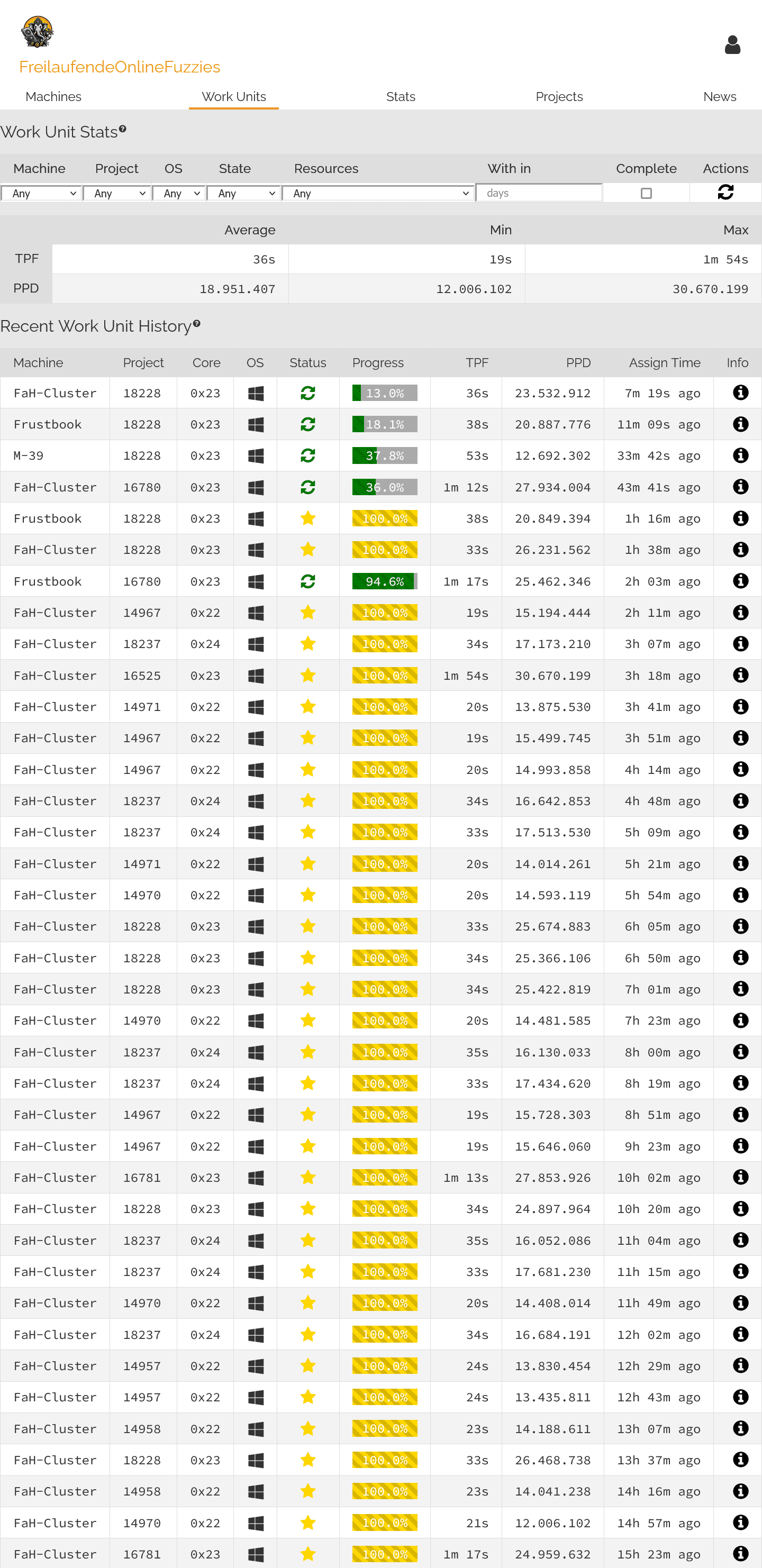The width and height of the screenshot is (762, 1568).
Task: Tick the Complete checkbox
Action: click(x=646, y=194)
